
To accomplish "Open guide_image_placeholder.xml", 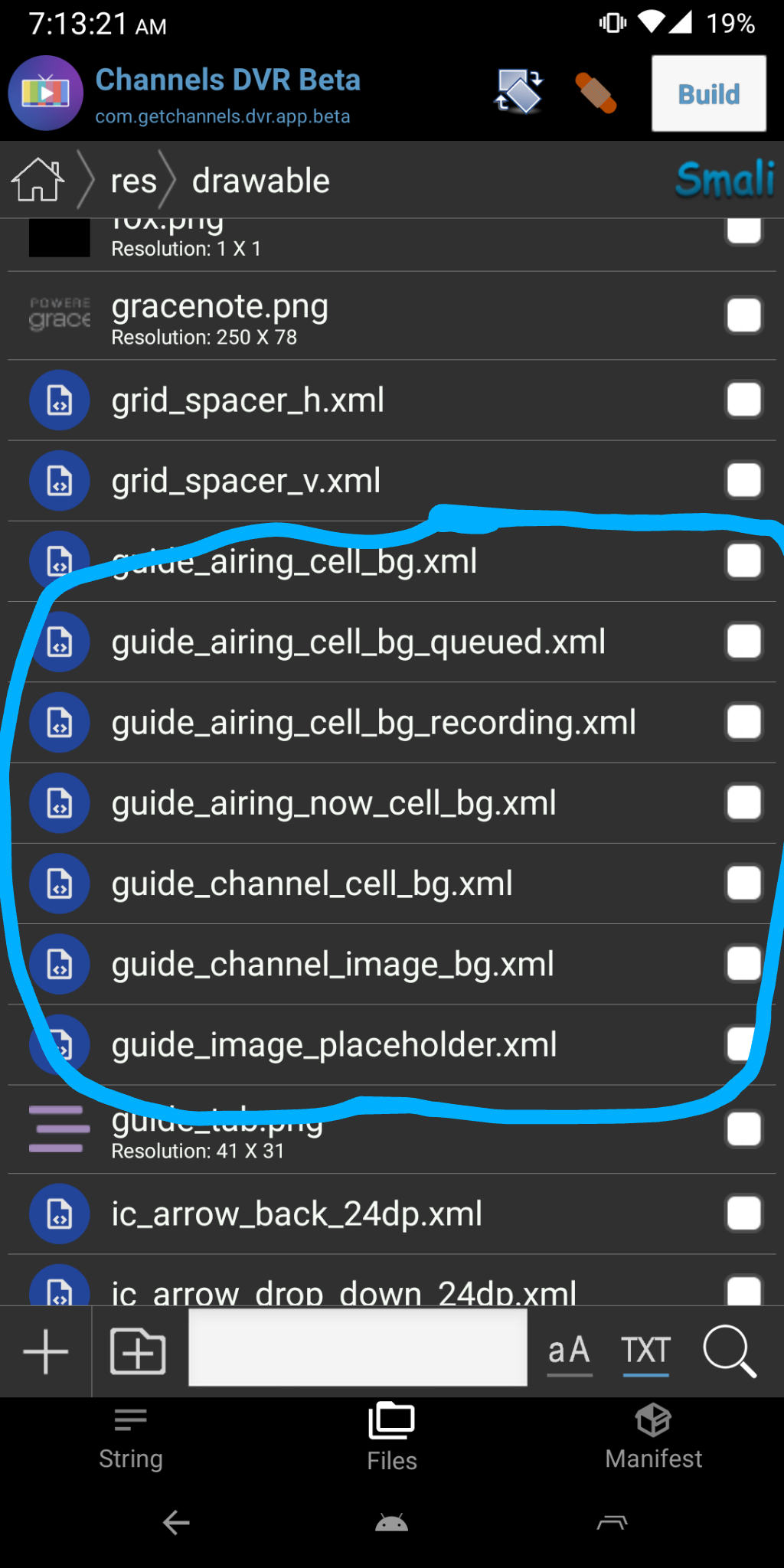I will (x=334, y=1045).
